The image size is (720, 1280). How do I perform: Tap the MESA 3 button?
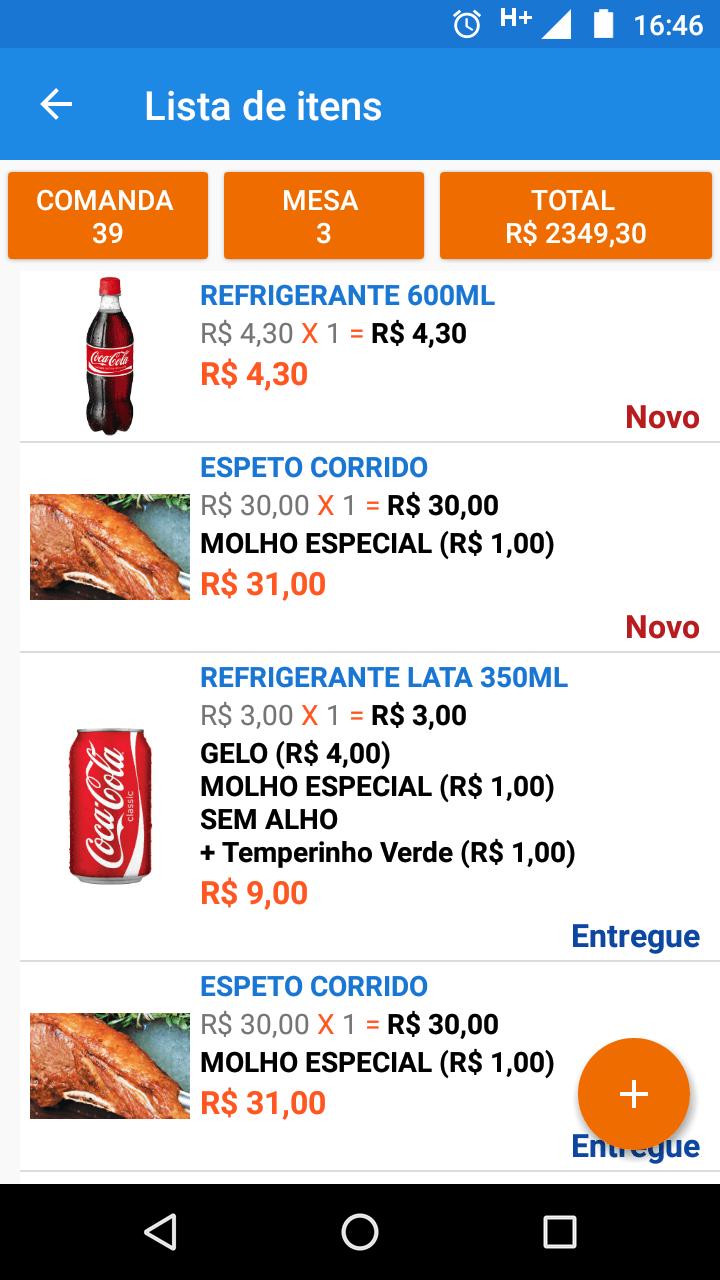coord(324,216)
